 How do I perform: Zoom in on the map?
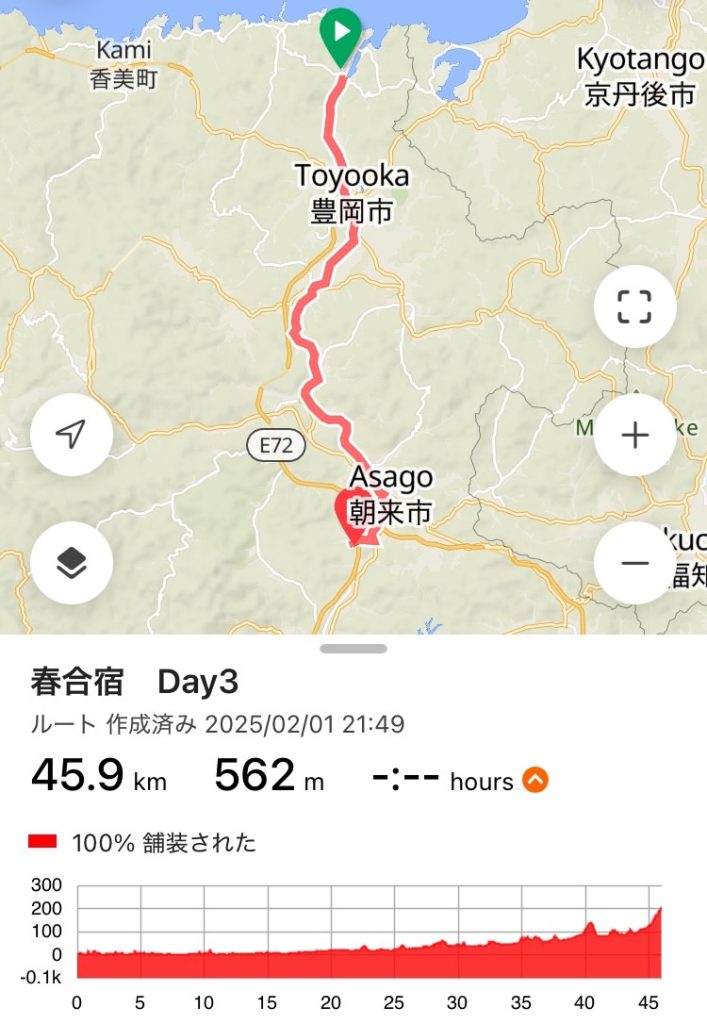pyautogui.click(x=635, y=435)
